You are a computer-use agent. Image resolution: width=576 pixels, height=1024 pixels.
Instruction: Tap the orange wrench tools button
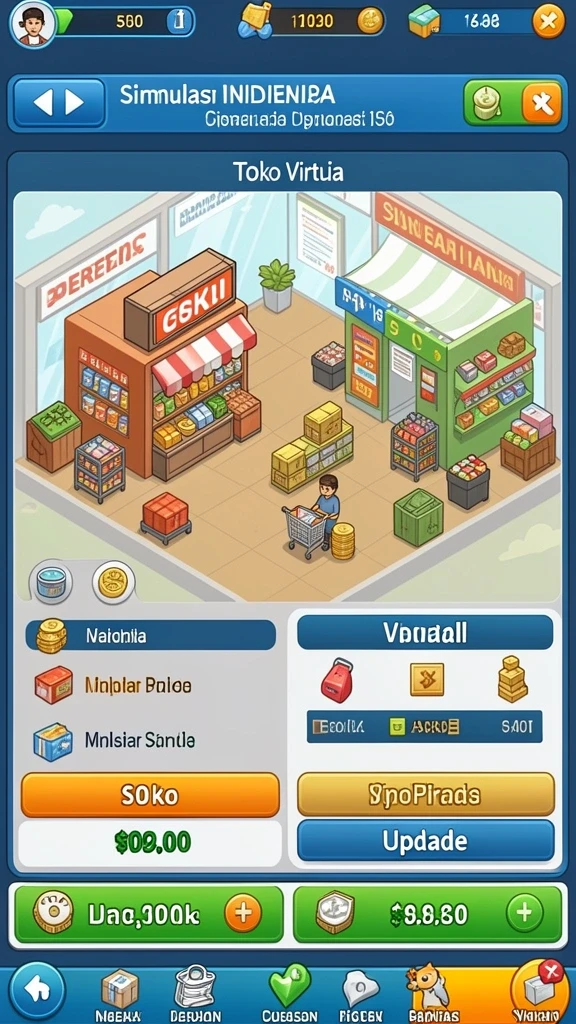coord(541,103)
